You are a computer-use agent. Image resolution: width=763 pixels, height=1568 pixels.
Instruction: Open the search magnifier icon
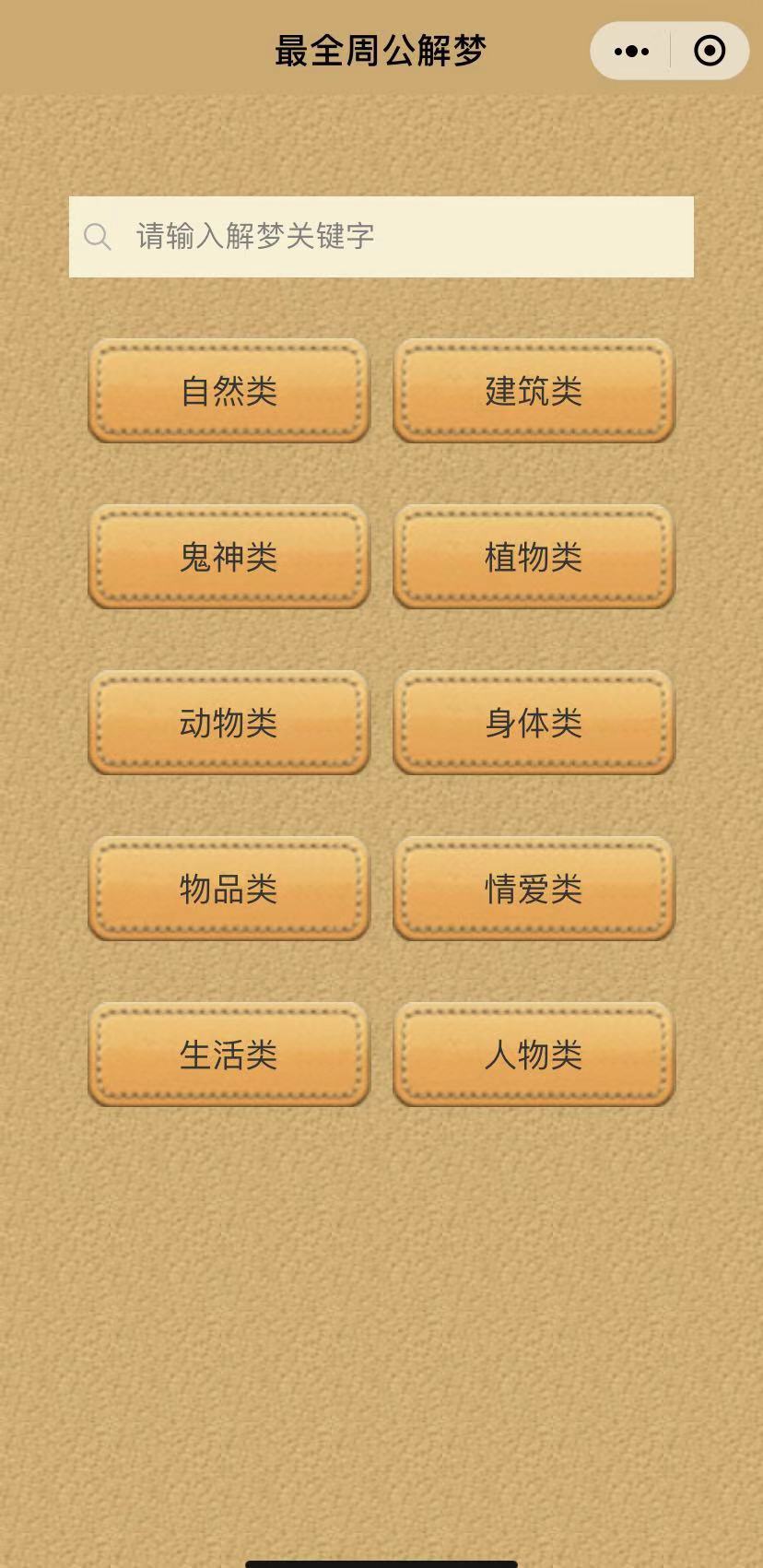tap(98, 236)
